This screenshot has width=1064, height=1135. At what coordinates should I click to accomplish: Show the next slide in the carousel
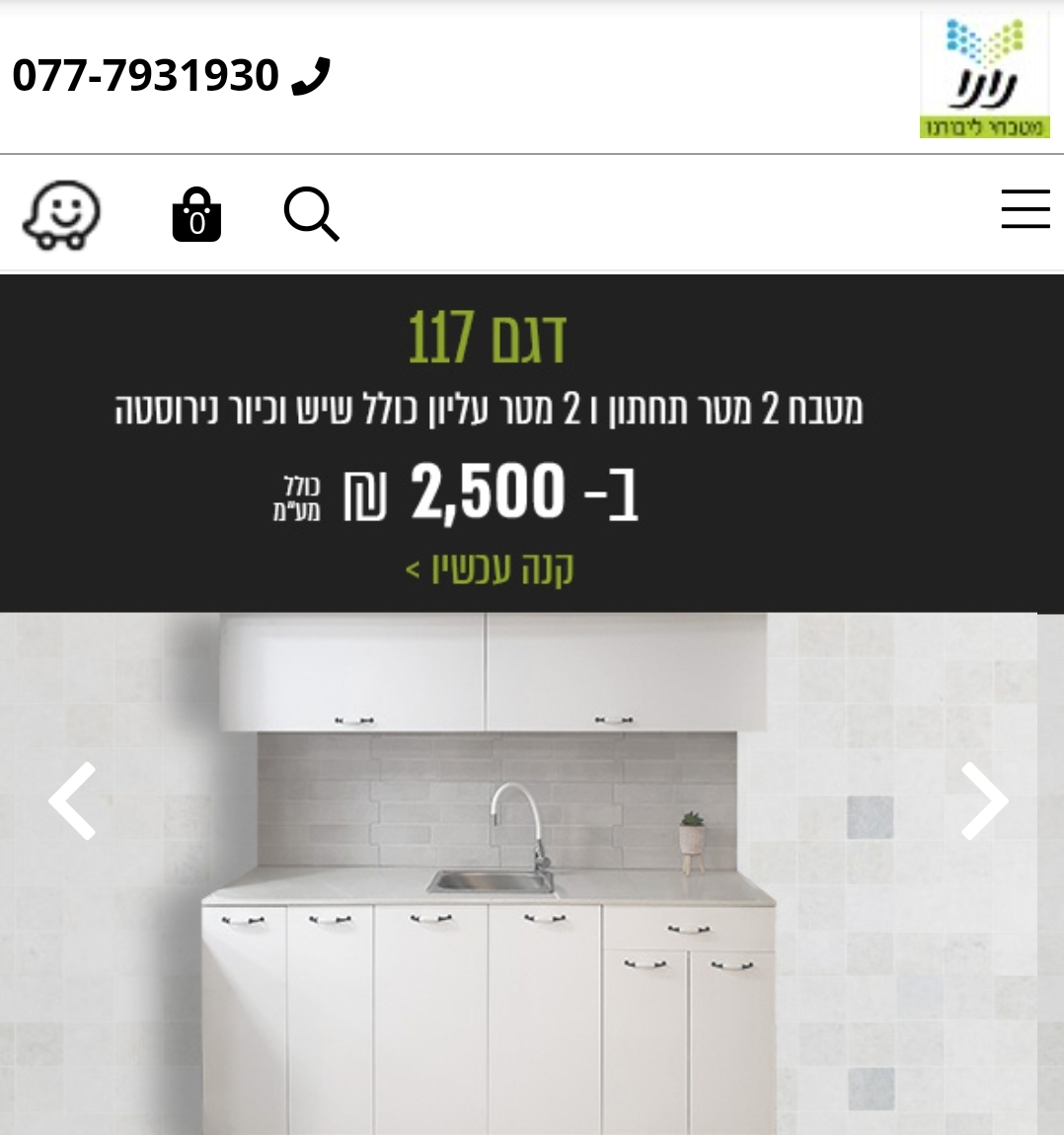(985, 800)
